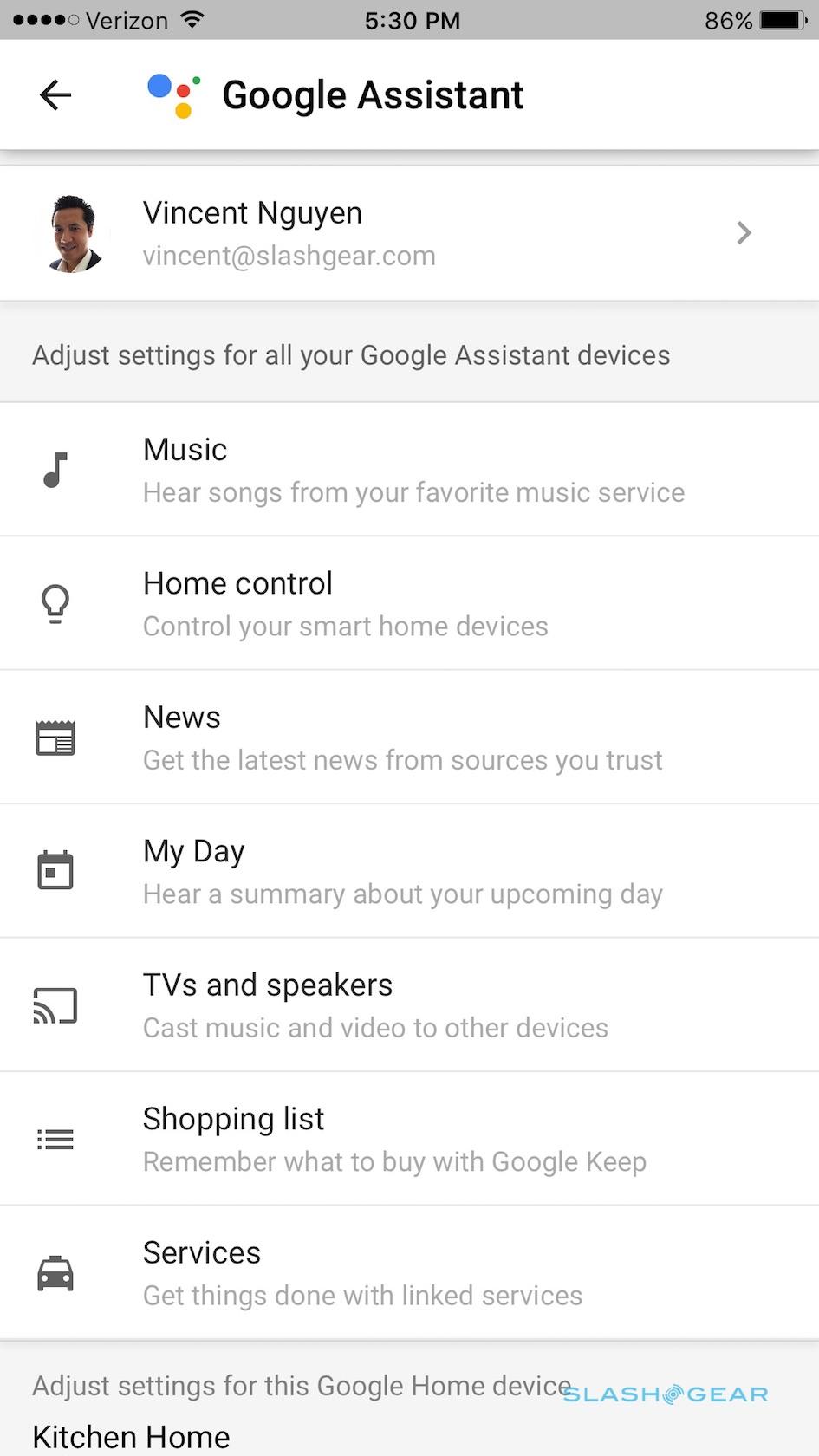Open Shopping list settings
Image resolution: width=819 pixels, height=1456 pixels.
(409, 1139)
